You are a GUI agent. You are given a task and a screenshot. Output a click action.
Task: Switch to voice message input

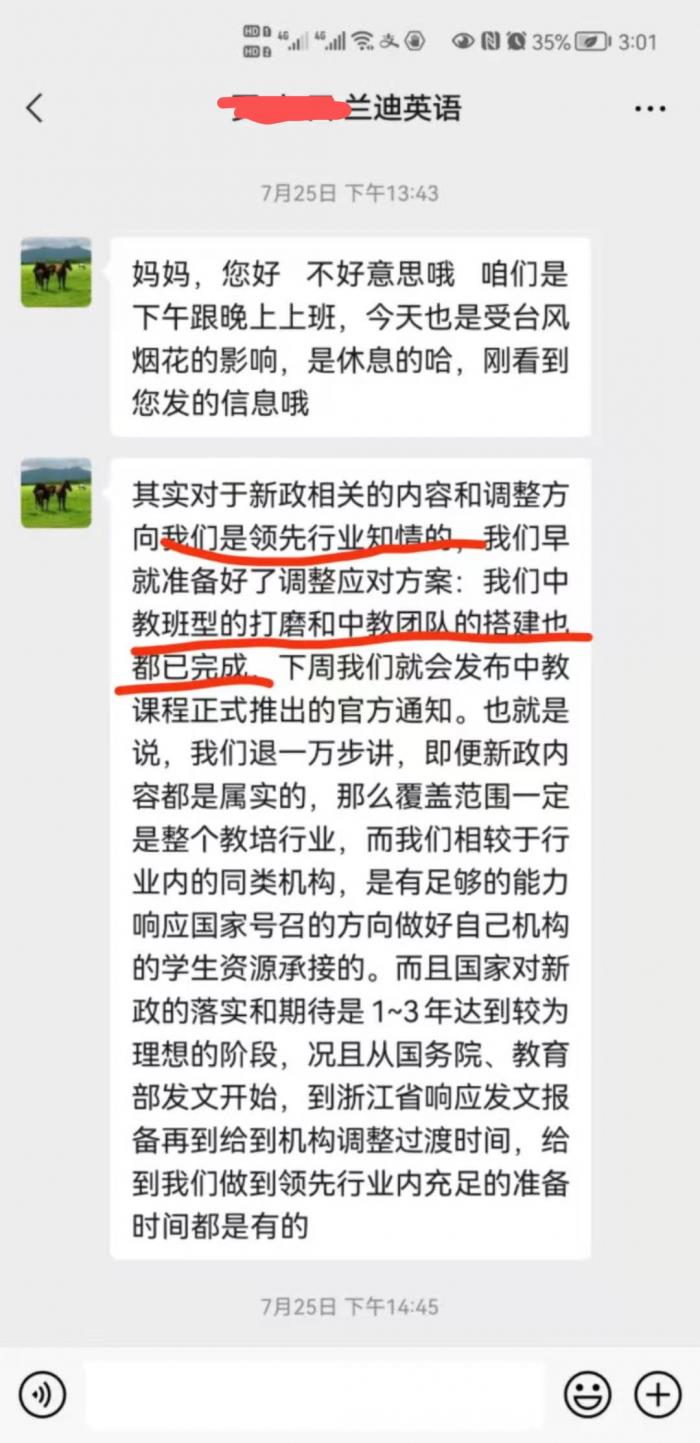tap(41, 1394)
